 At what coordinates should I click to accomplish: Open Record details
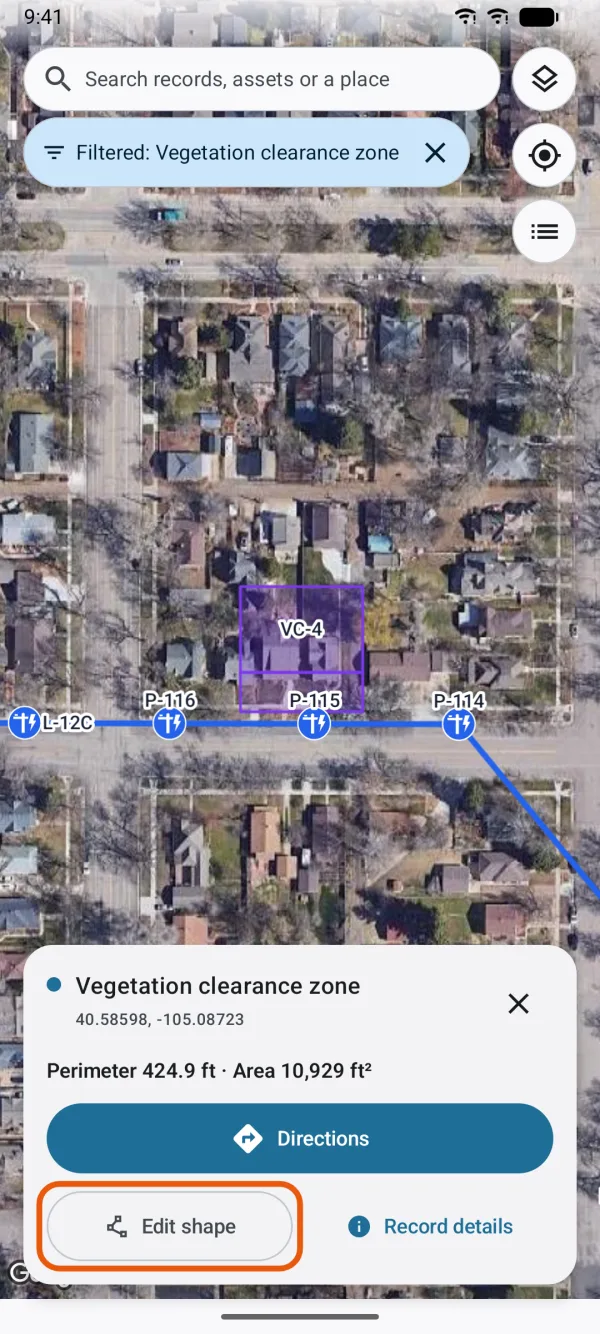(x=430, y=1226)
